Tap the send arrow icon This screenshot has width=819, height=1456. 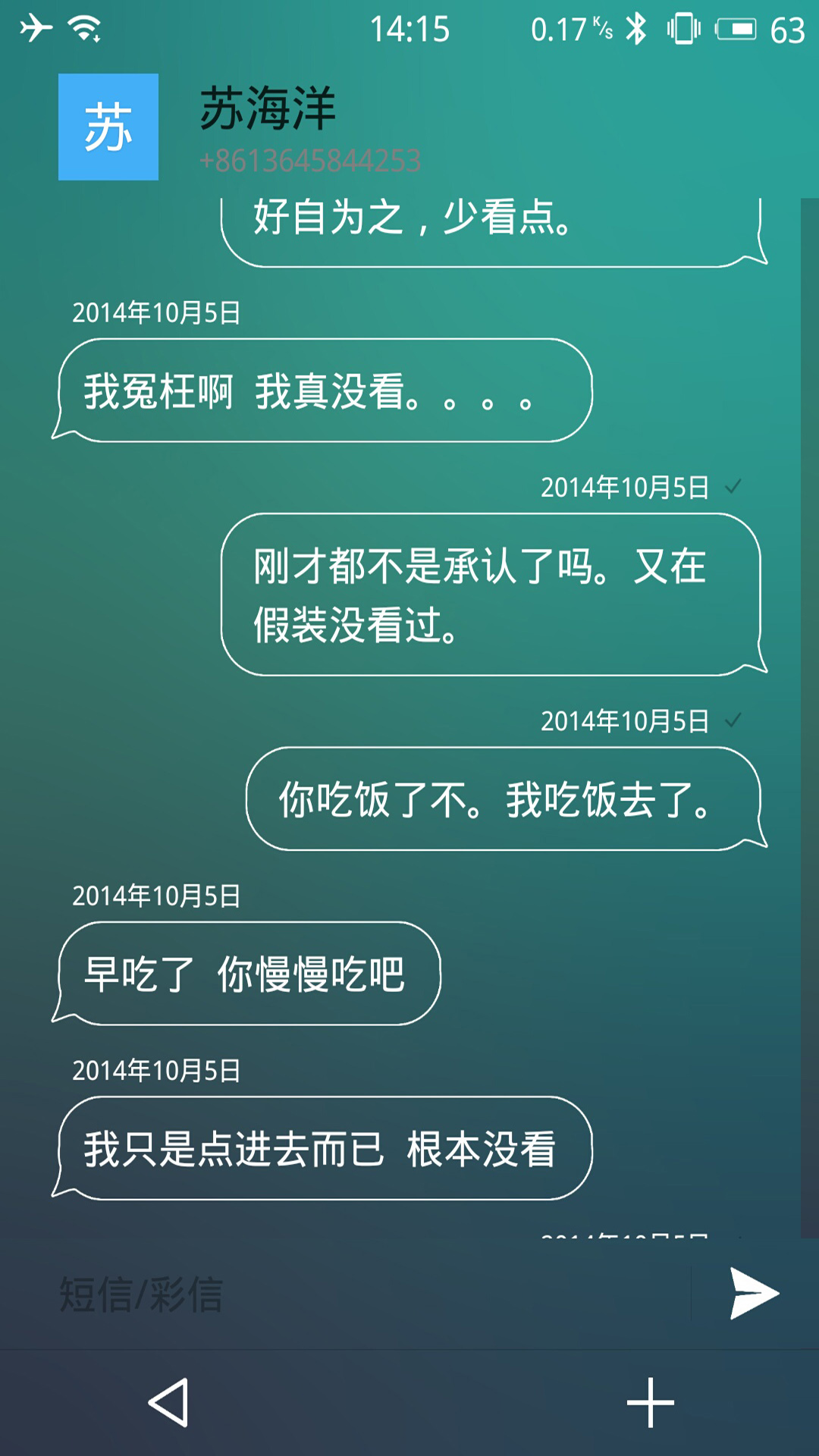coord(754,1293)
